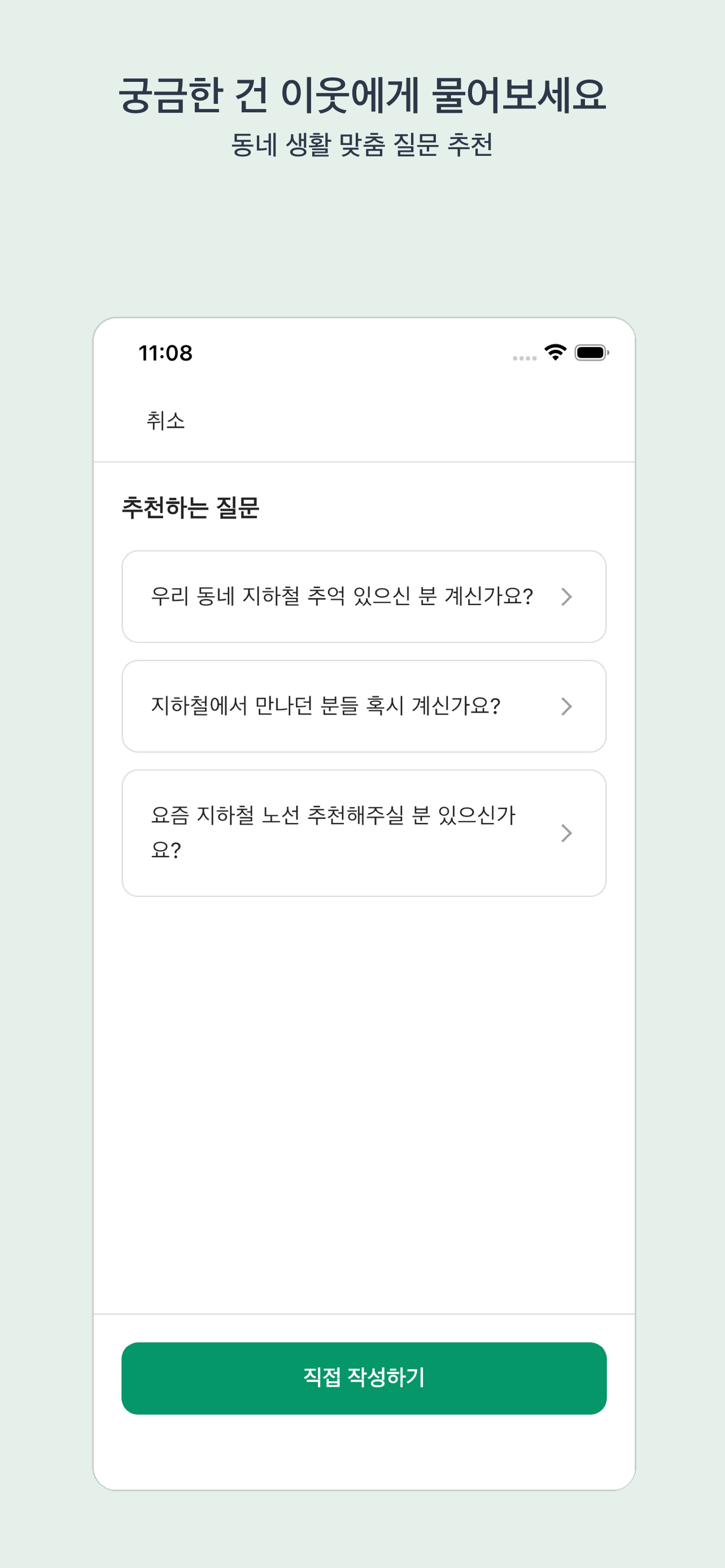The image size is (725, 1568).
Task: Tap the Wi-Fi icon in the status bar
Action: click(554, 352)
